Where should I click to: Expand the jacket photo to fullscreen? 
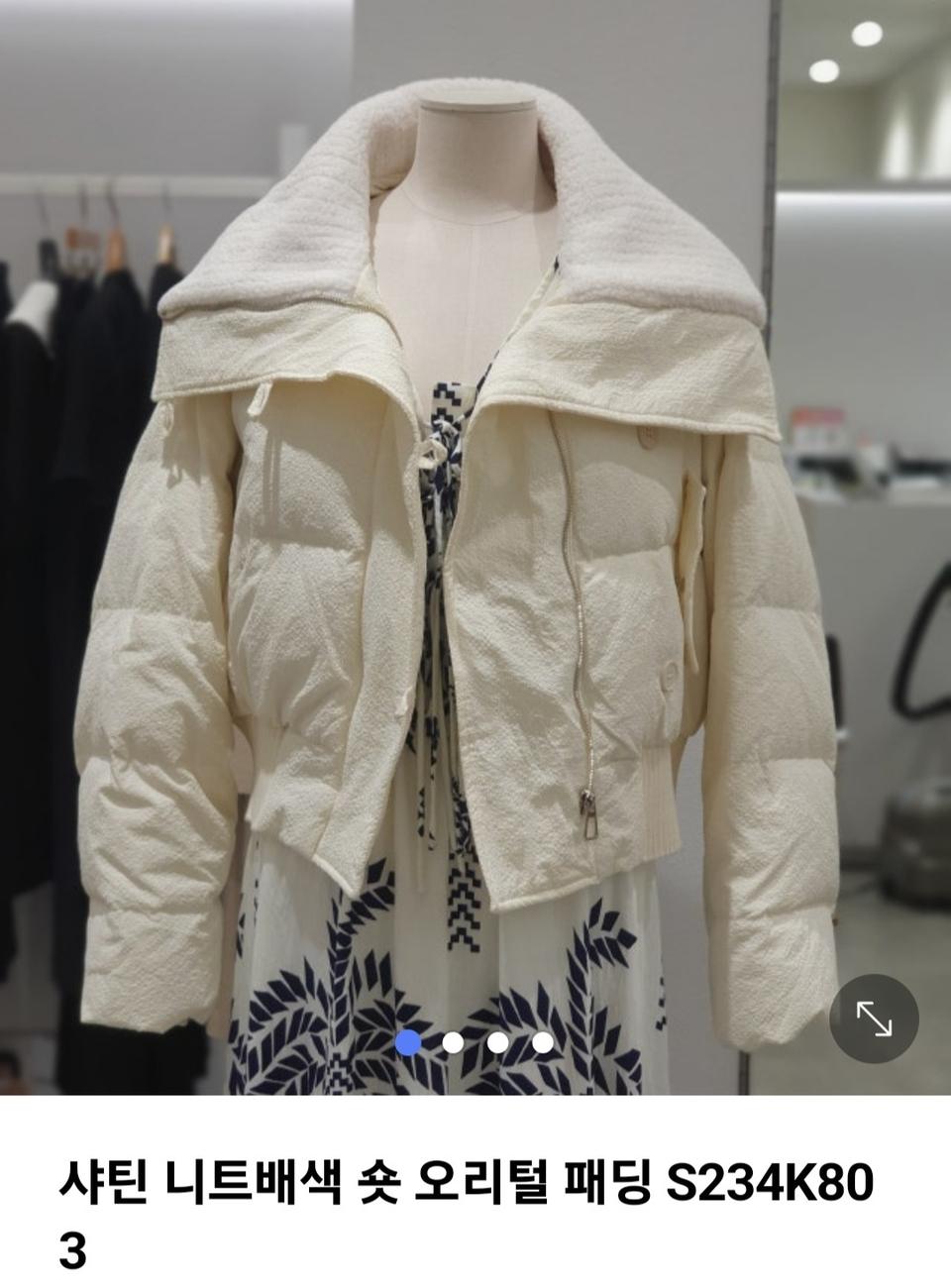[874, 1019]
